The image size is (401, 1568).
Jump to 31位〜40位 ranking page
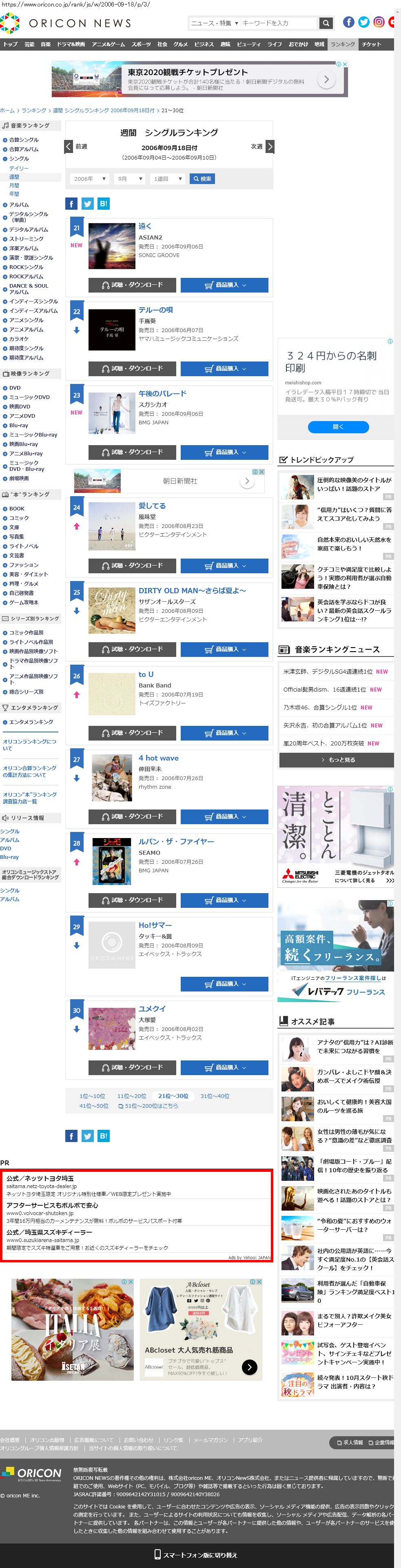tap(215, 1096)
